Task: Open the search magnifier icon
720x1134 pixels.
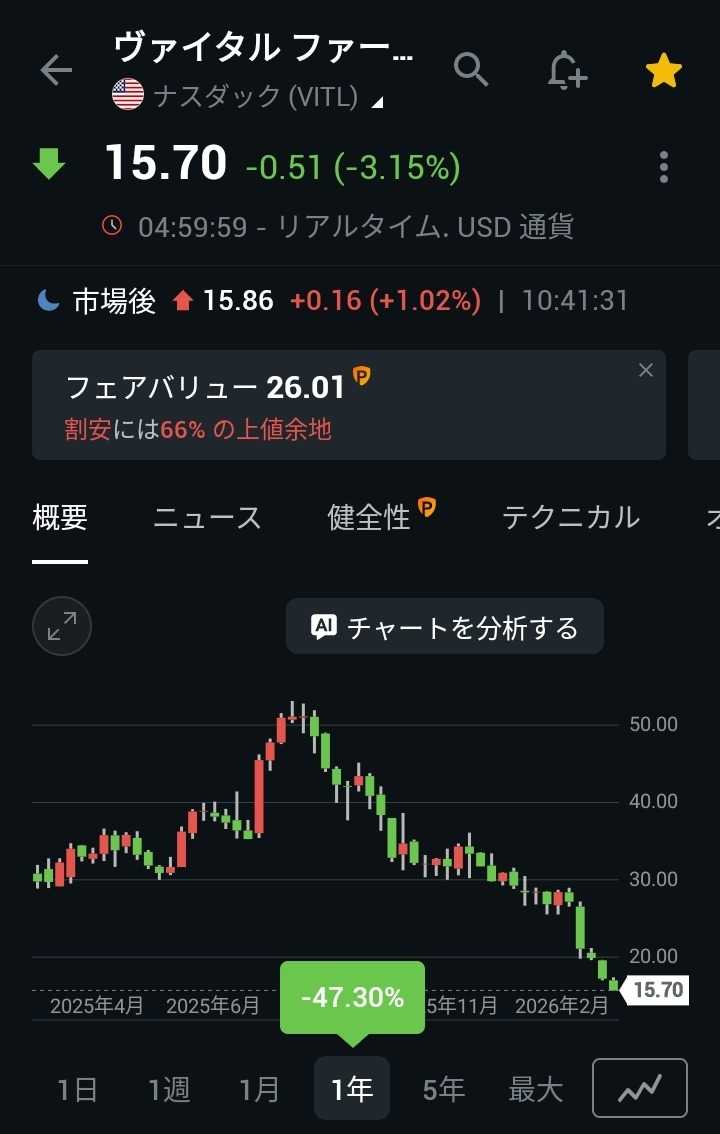Action: [471, 69]
